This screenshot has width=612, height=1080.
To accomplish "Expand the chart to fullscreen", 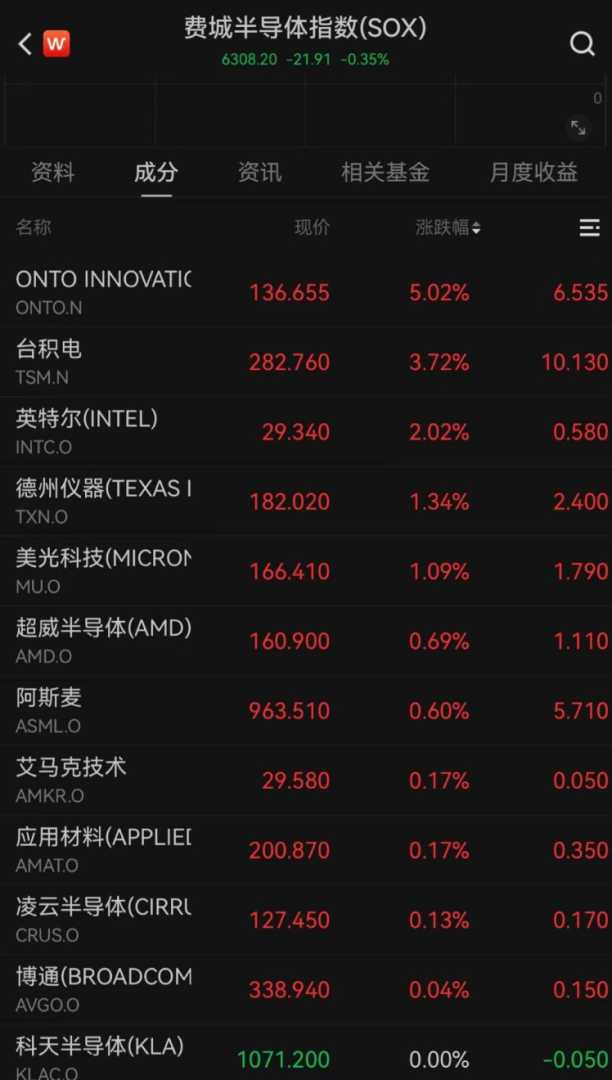I will coord(578,128).
